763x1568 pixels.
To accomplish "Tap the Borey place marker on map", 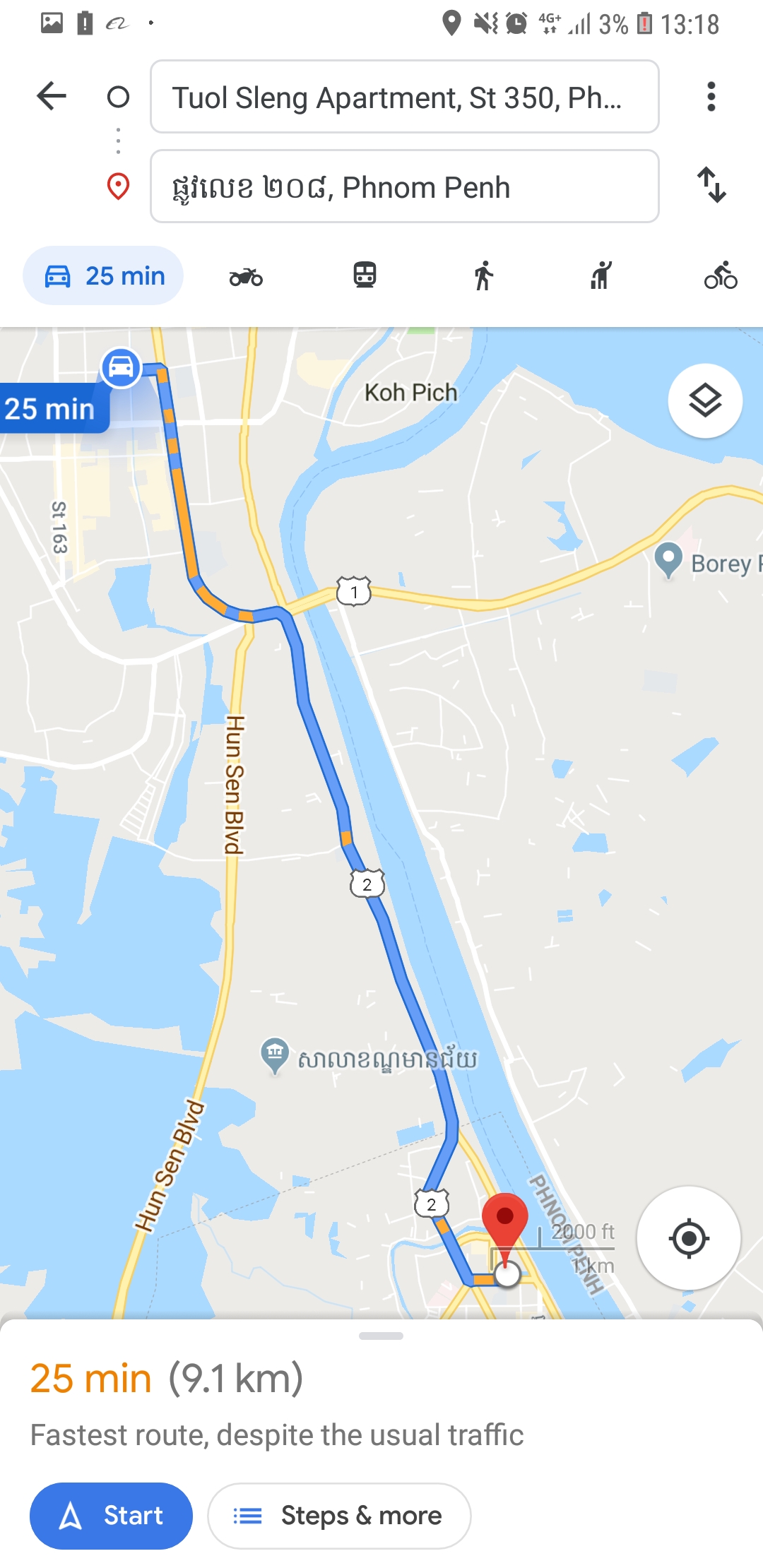I will tap(668, 561).
